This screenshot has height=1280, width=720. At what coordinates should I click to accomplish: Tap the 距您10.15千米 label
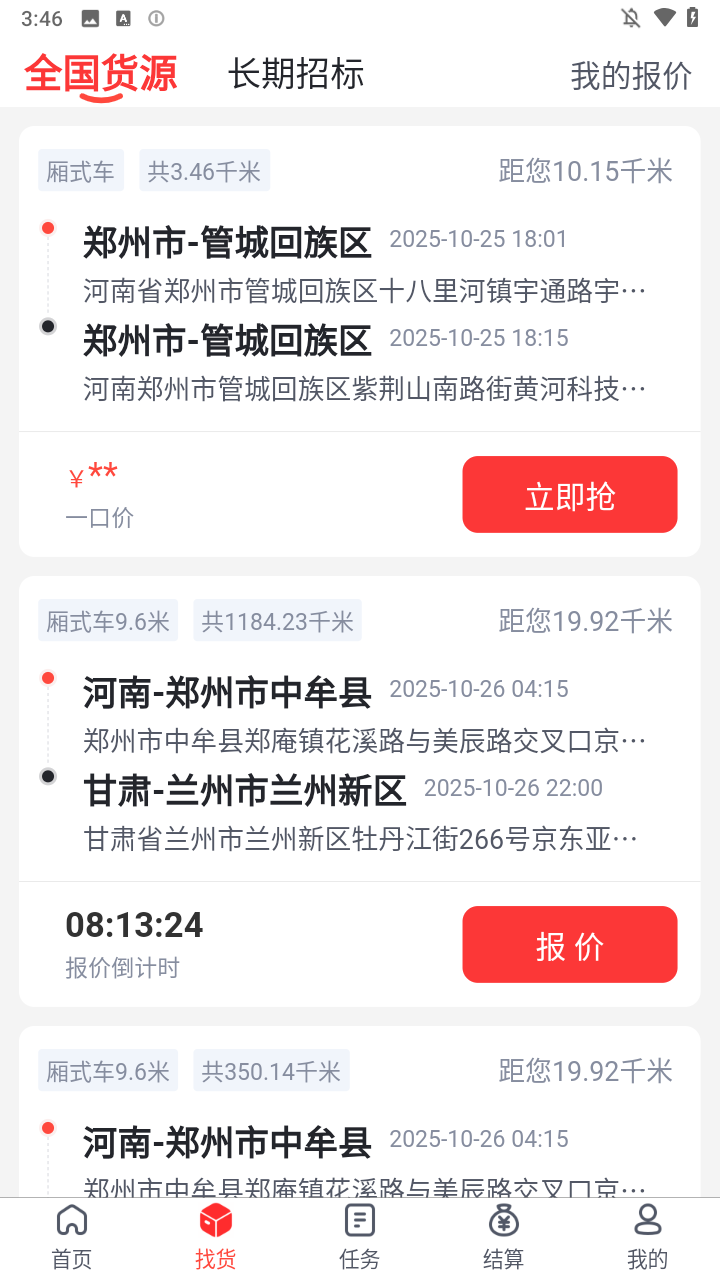(588, 171)
